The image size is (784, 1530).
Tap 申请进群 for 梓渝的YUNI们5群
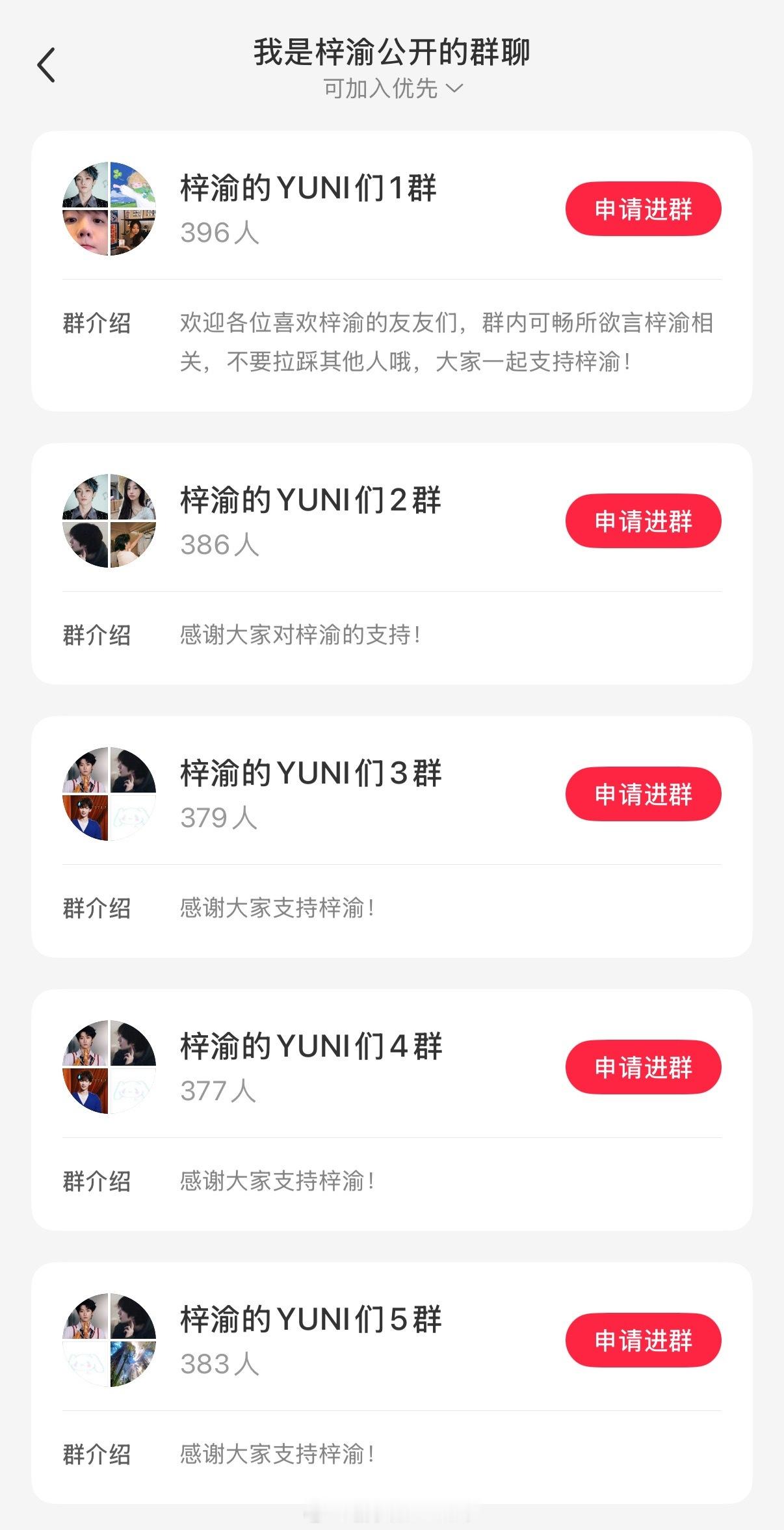643,1340
